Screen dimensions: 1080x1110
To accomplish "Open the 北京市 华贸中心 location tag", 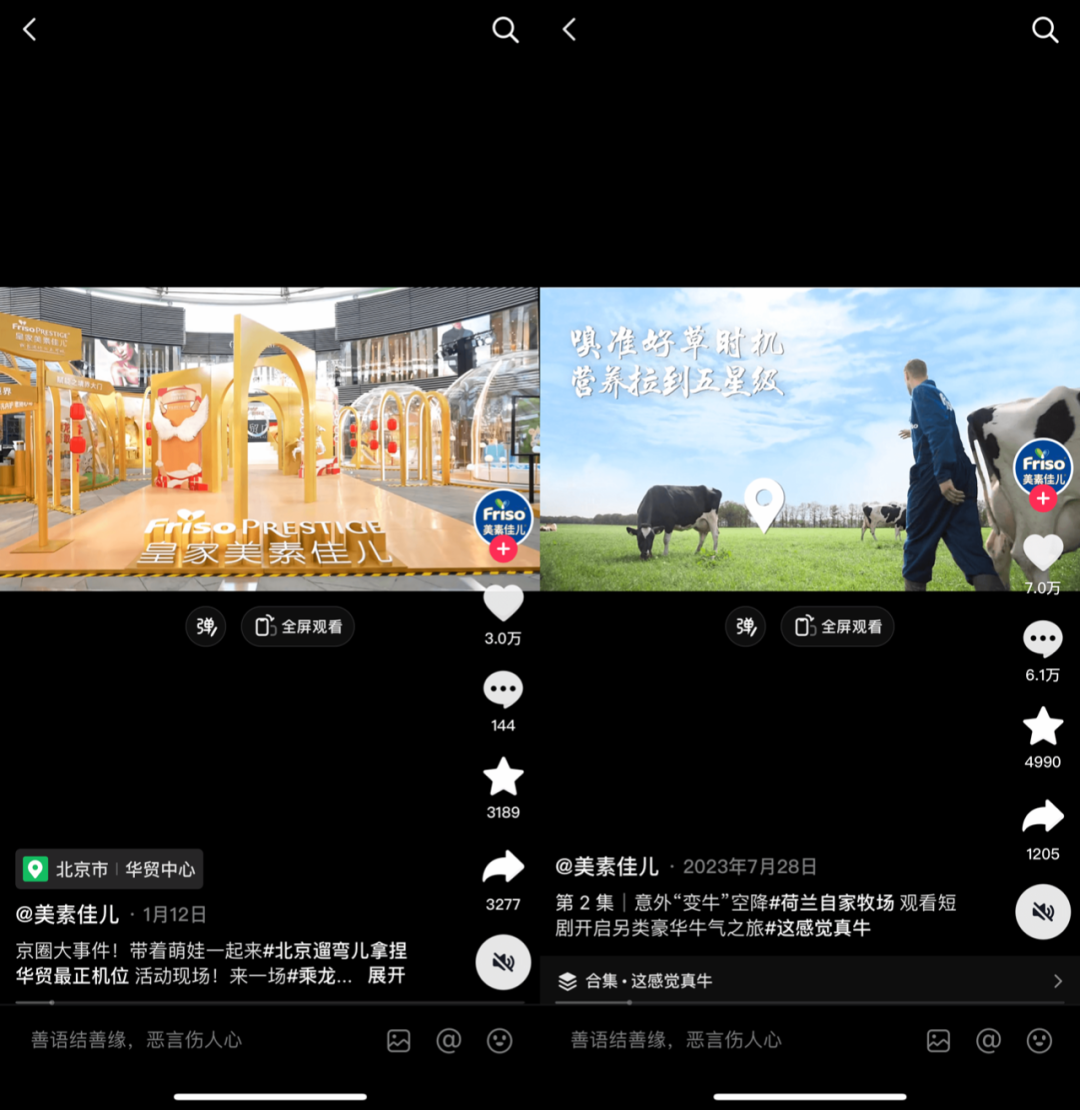I will click(108, 869).
